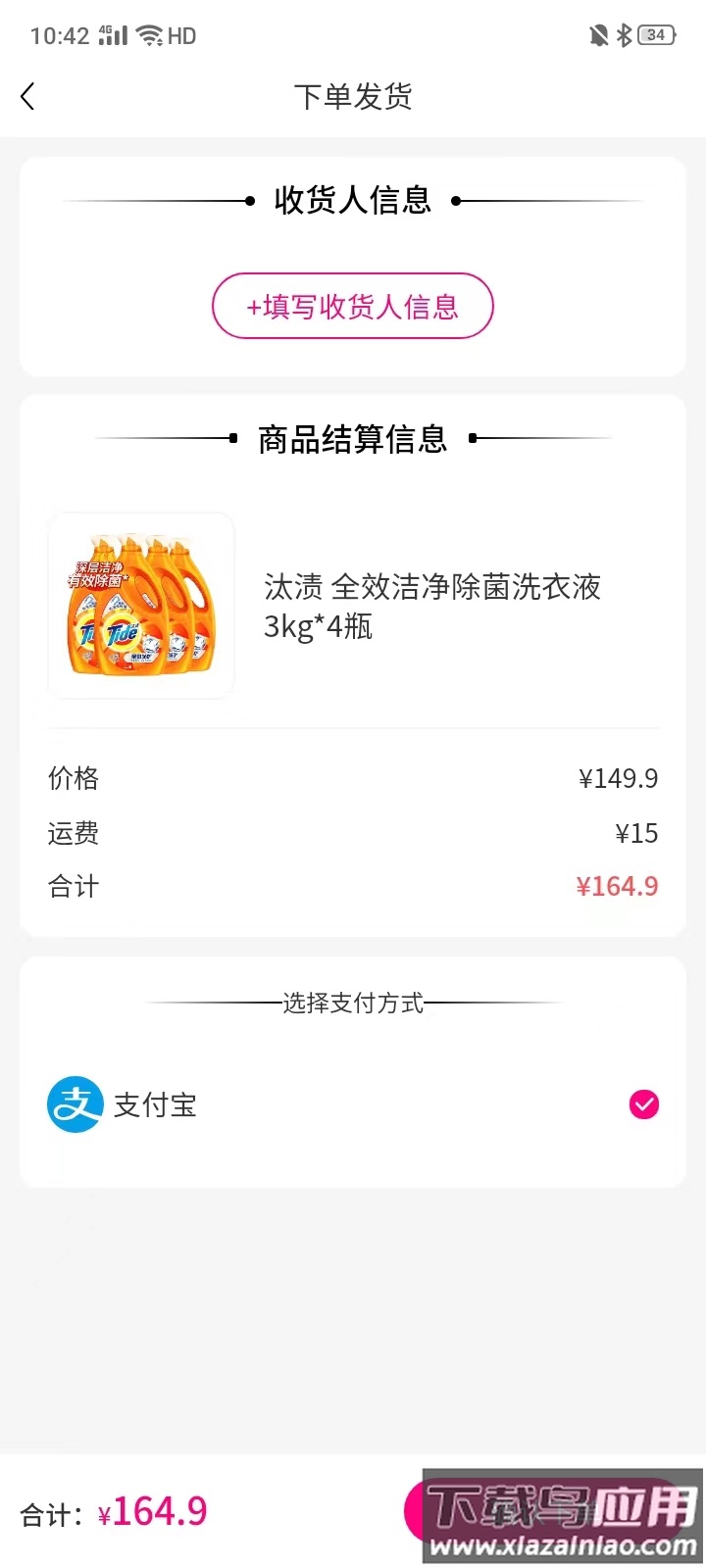Click the cellular signal strength icon
The height and width of the screenshot is (1568, 706).
[111, 34]
